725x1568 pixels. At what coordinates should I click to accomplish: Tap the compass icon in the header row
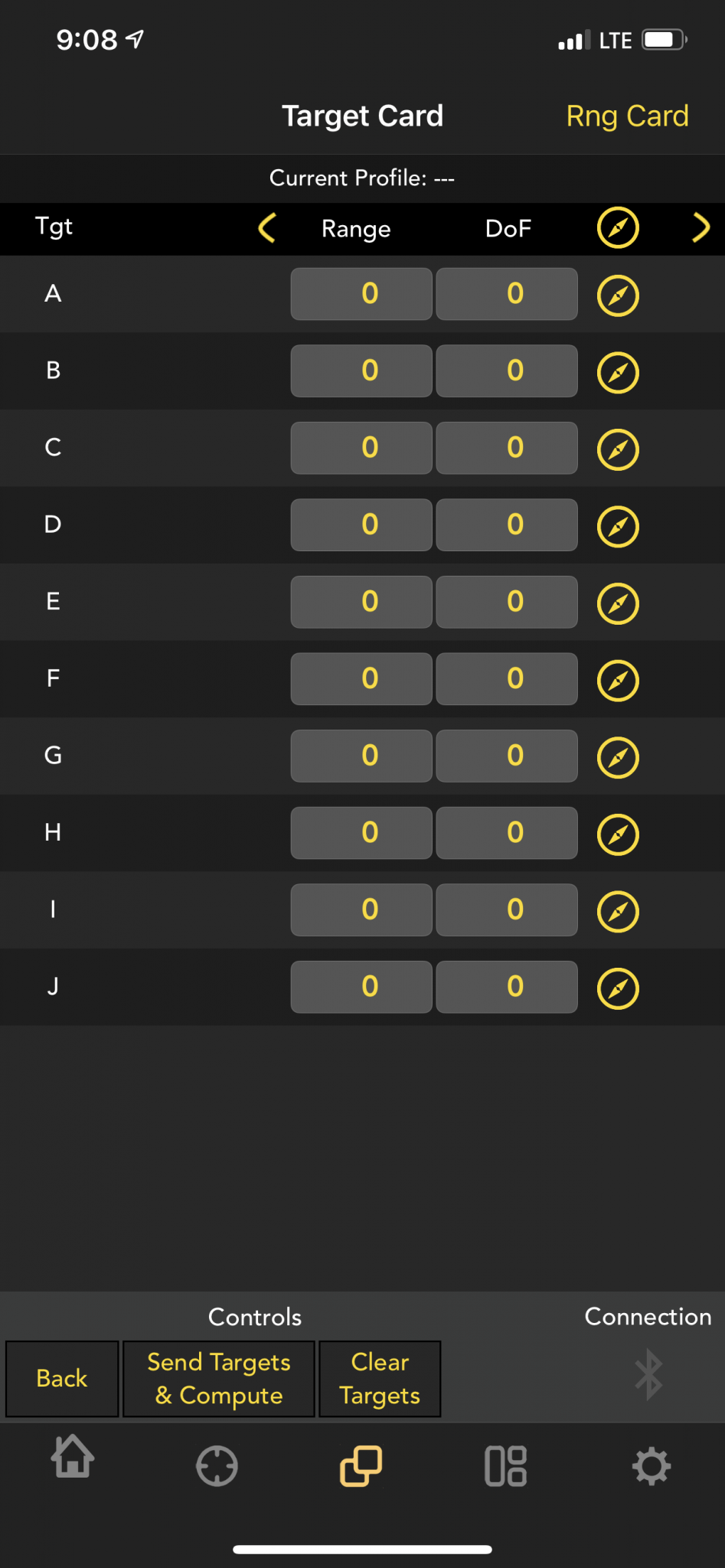618,228
